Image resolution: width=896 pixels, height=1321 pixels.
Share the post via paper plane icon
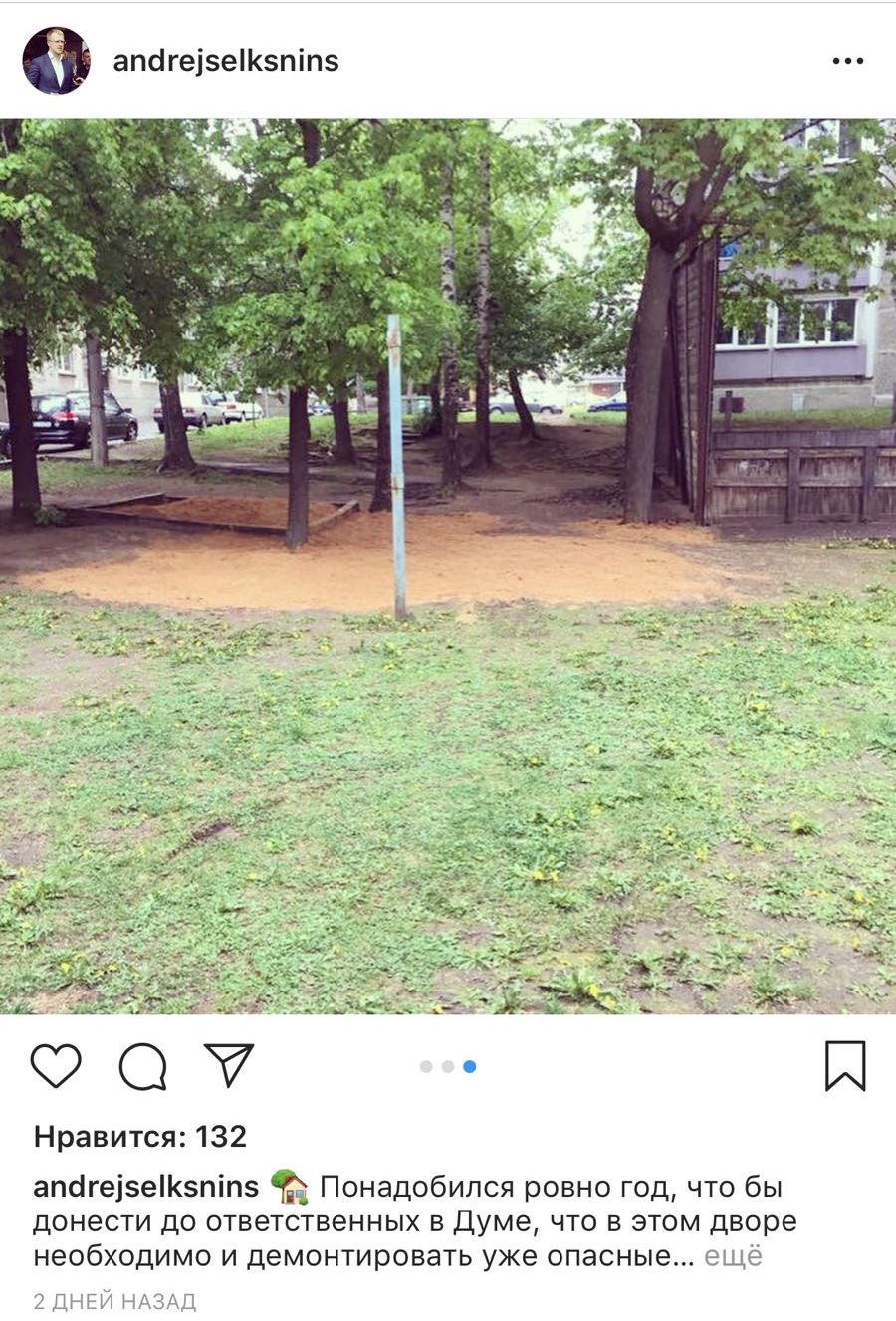click(229, 1064)
